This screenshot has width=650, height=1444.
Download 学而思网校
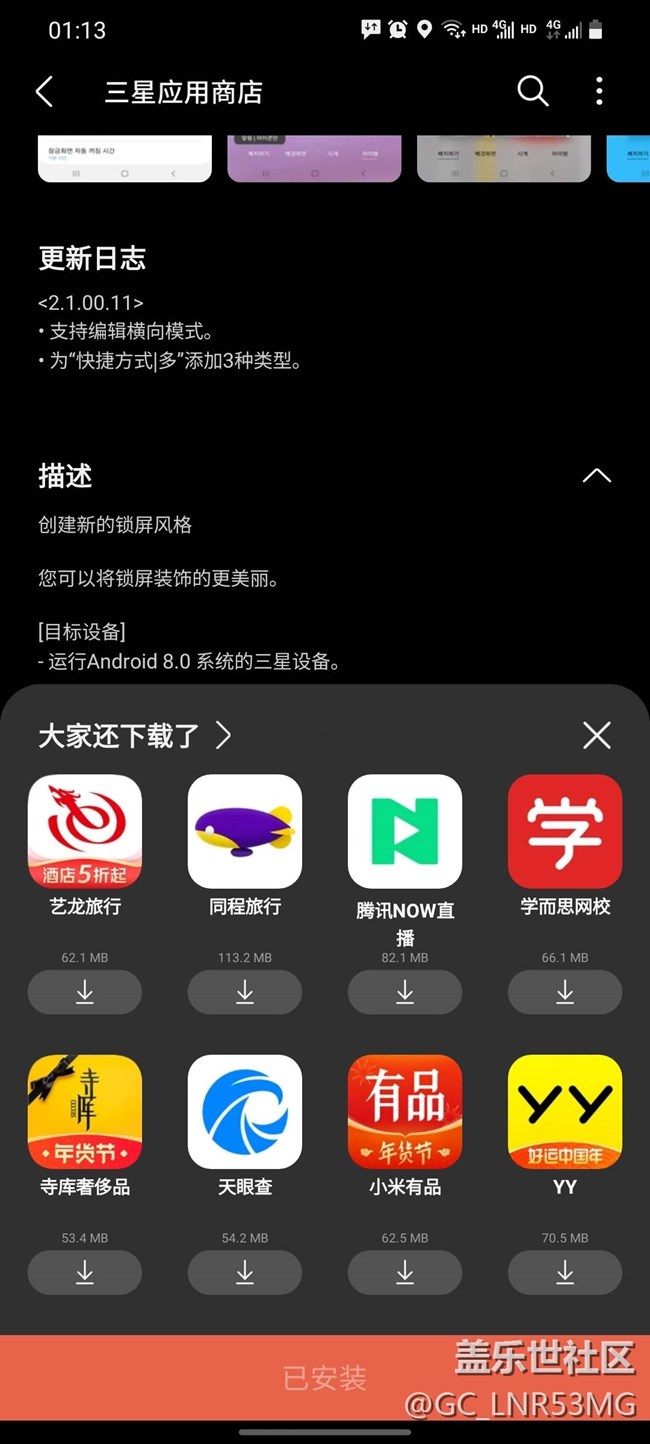(x=565, y=992)
